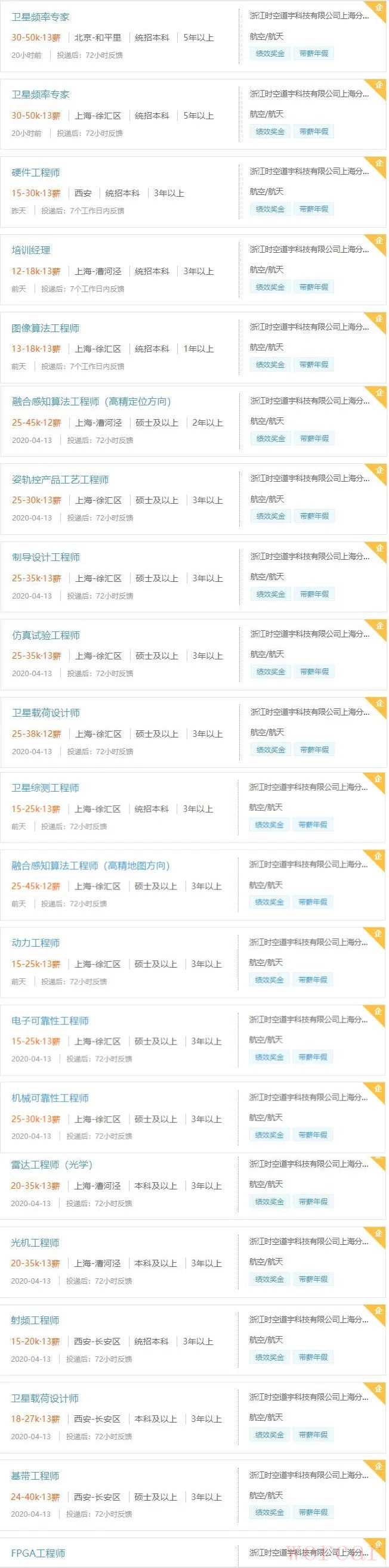Open the 图像算法工程师 listing
The width and height of the screenshot is (389, 1568).
[46, 329]
